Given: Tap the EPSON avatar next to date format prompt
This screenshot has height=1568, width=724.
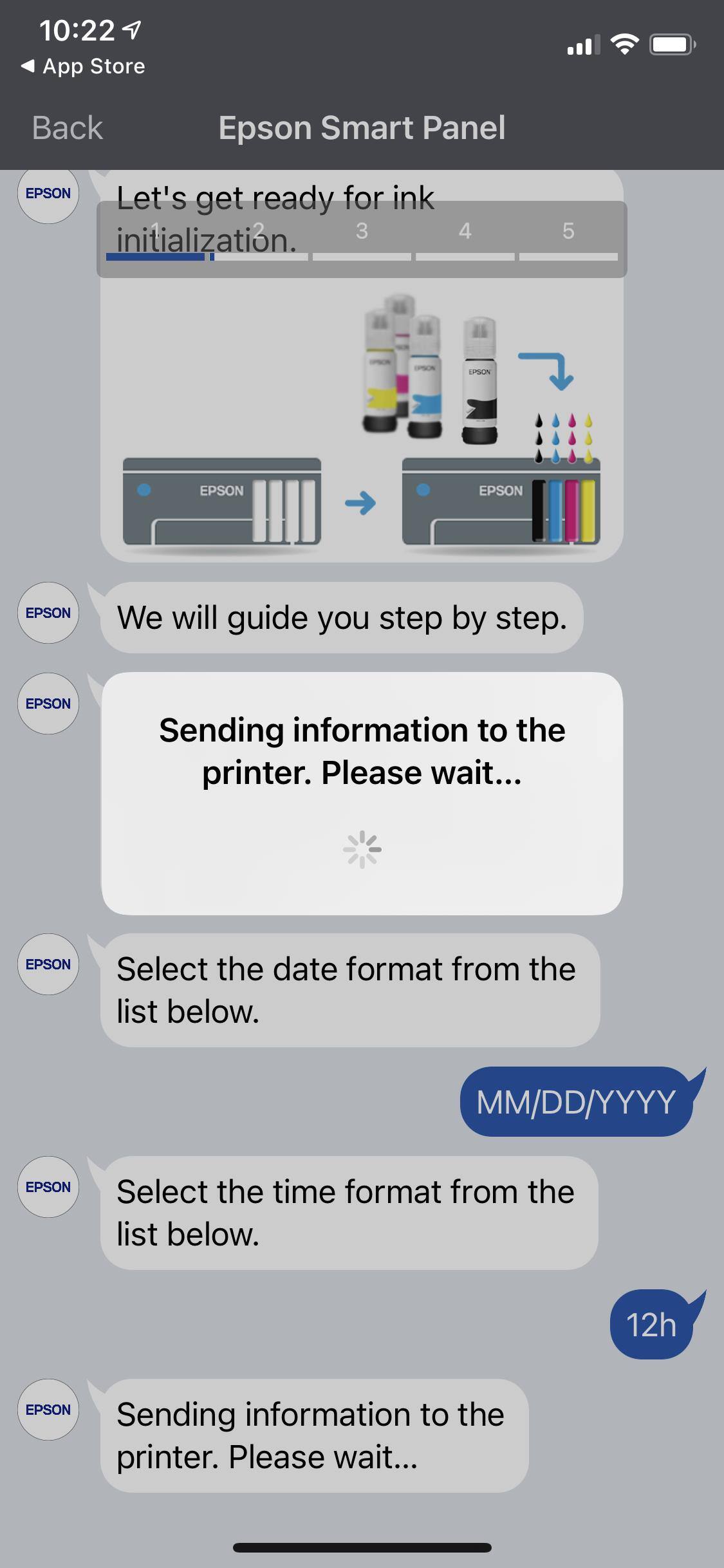Looking at the screenshot, I should click(48, 964).
